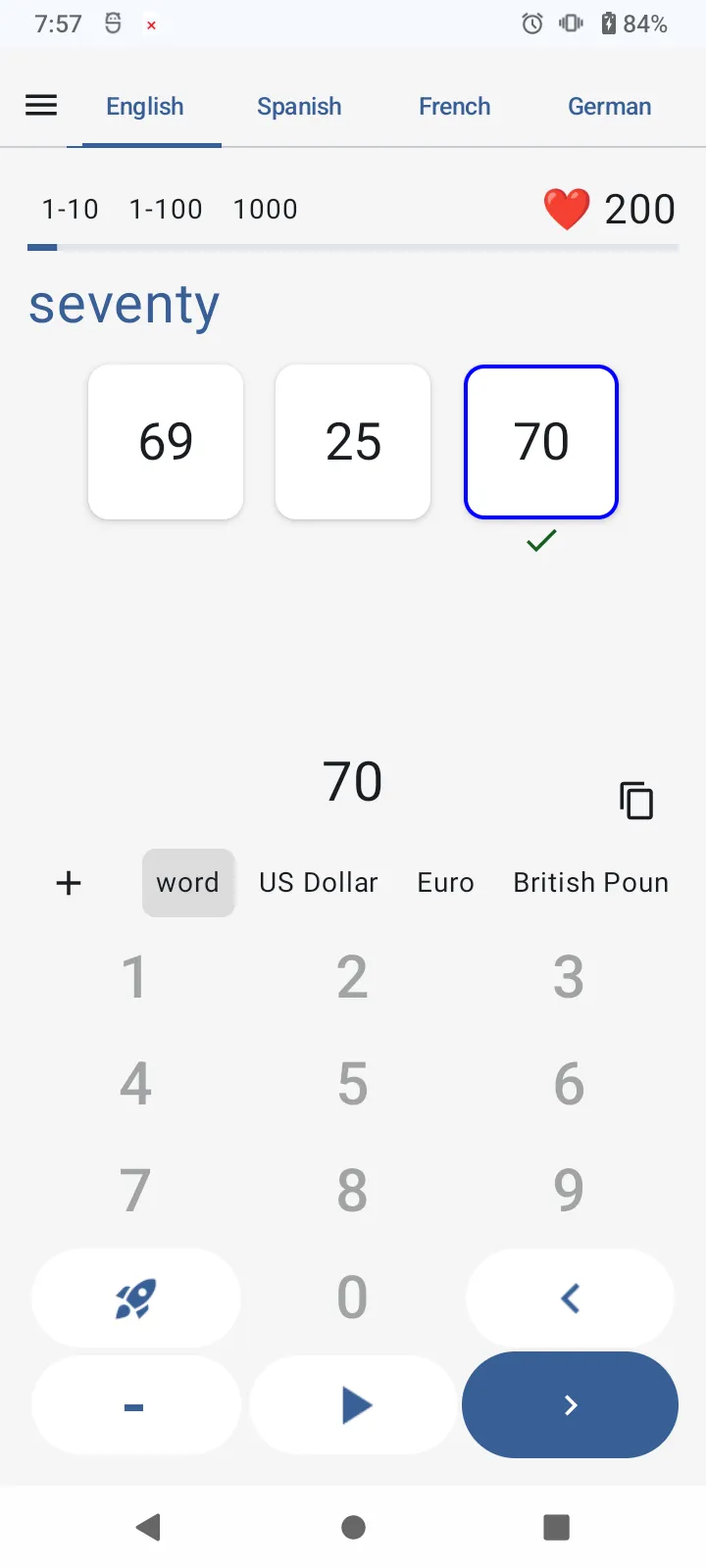Select the 1-100 range option
The height and width of the screenshot is (1568, 706).
tap(166, 209)
